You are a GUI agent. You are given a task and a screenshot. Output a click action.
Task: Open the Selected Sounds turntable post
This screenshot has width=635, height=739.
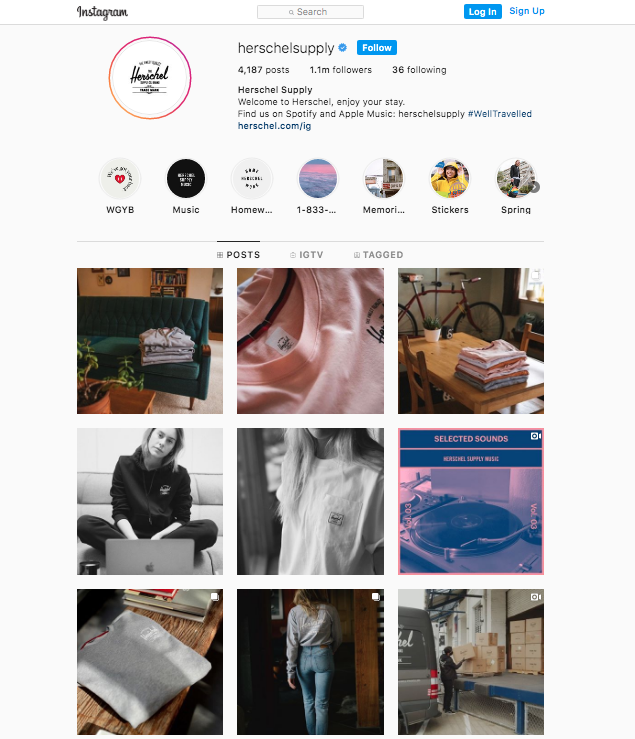pos(471,501)
